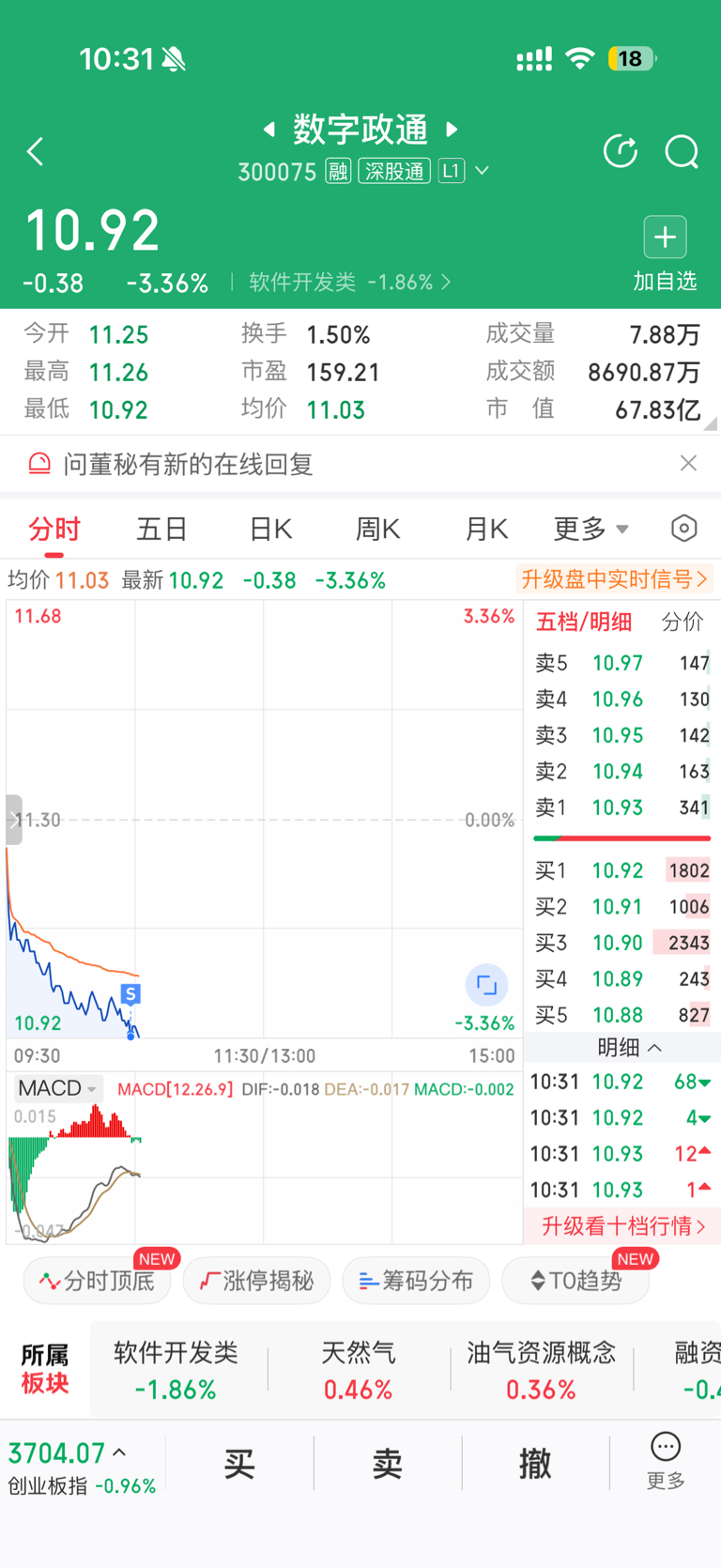
Task: Switch to the 分价 tab
Action: point(683,622)
